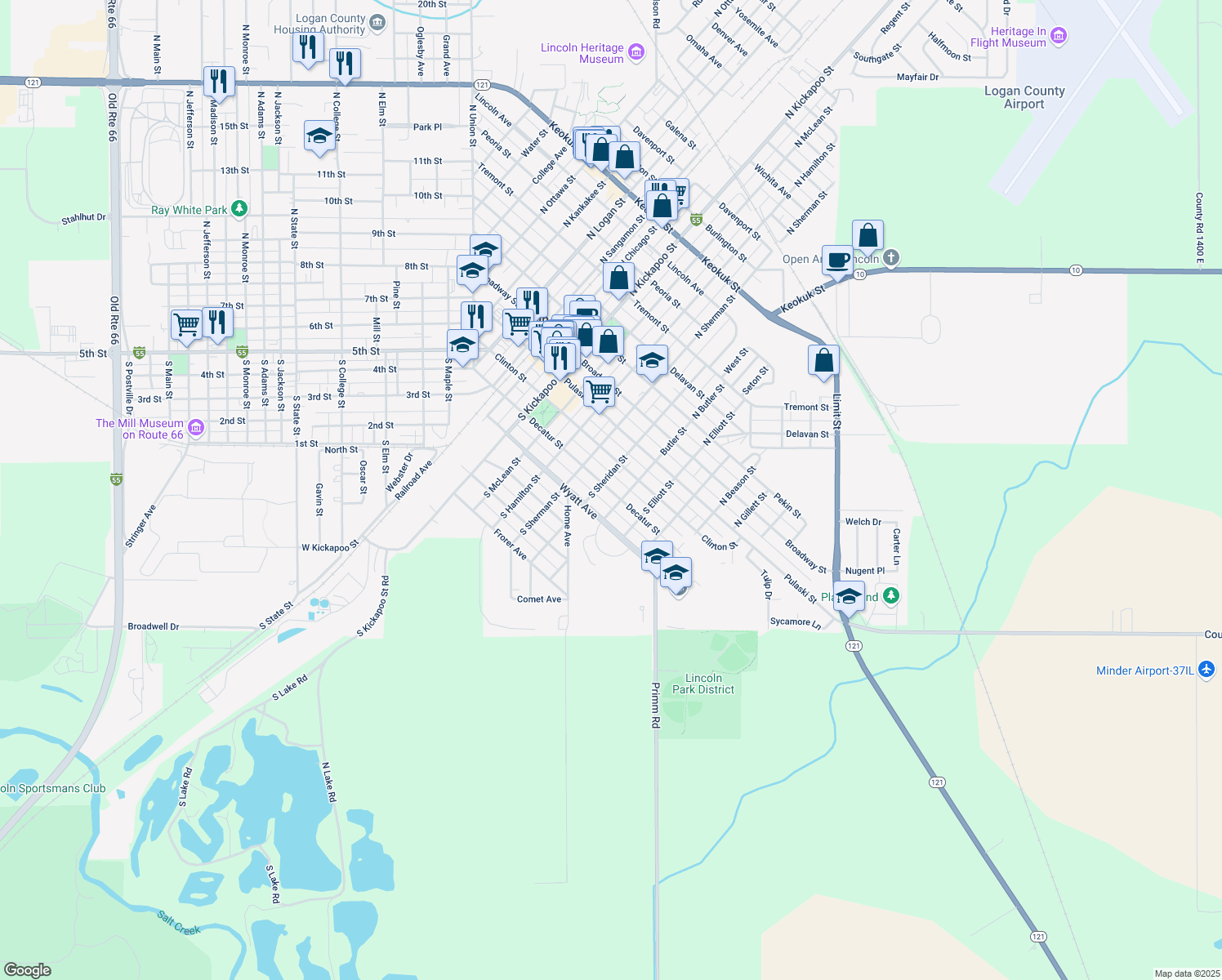Open the restaurant marker near N Madison St

click(x=218, y=82)
